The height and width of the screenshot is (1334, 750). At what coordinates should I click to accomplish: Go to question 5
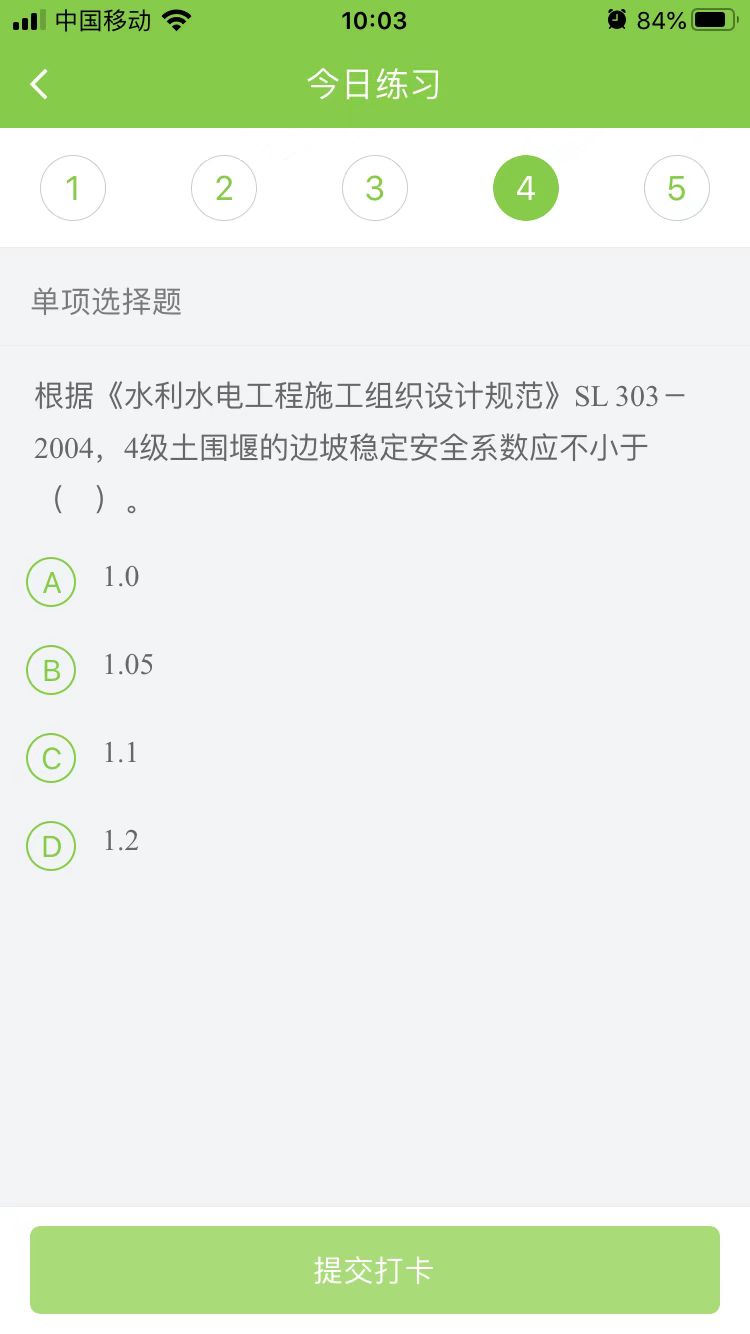tap(677, 188)
